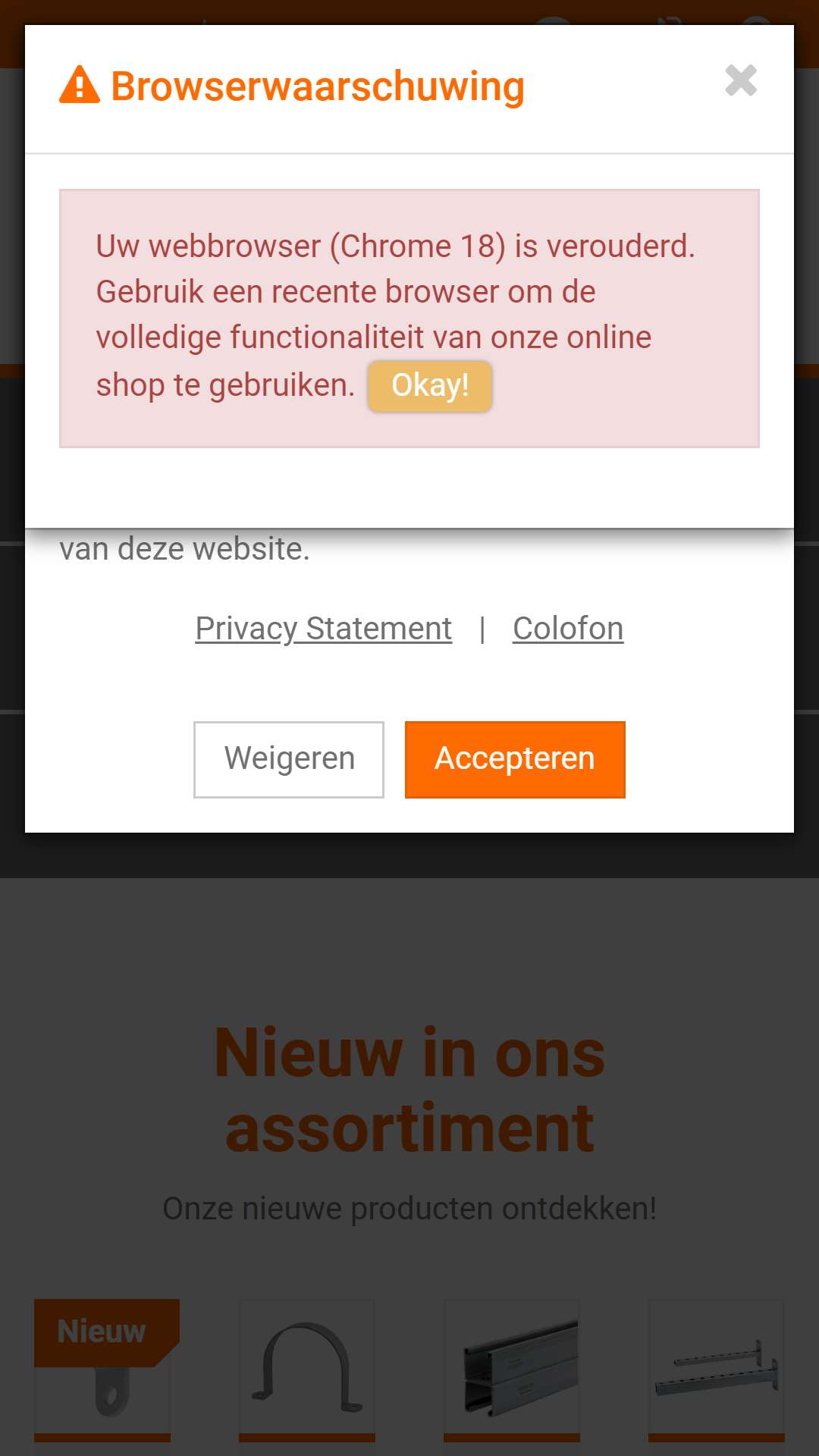Tap the Okay! button
The image size is (819, 1456).
[430, 386]
